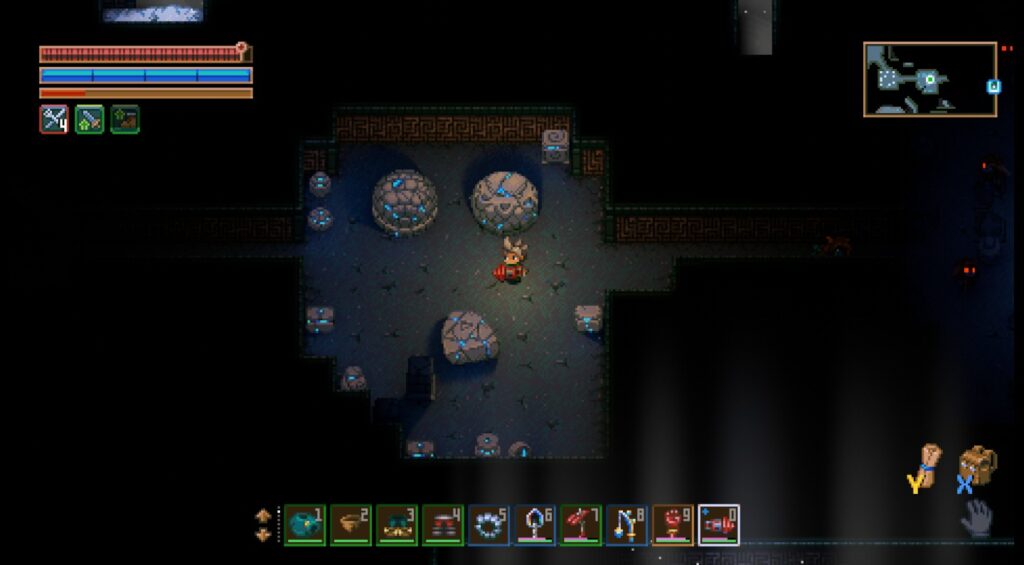The height and width of the screenshot is (565, 1024).
Task: Select the red gun in slot 0
Action: (x=719, y=525)
